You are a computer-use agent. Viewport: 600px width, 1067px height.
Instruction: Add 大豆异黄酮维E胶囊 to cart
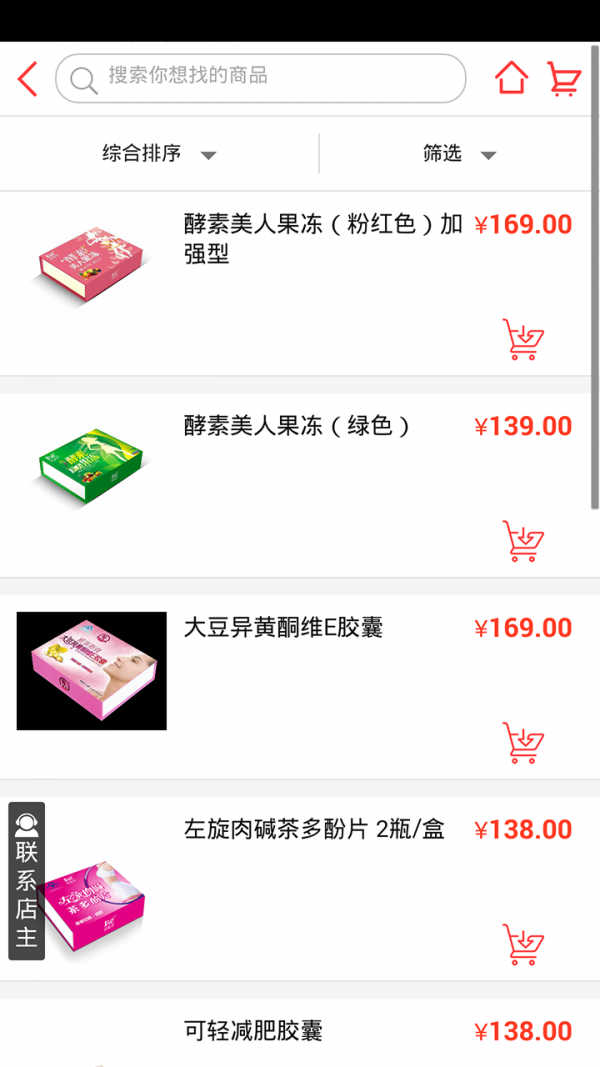point(523,743)
